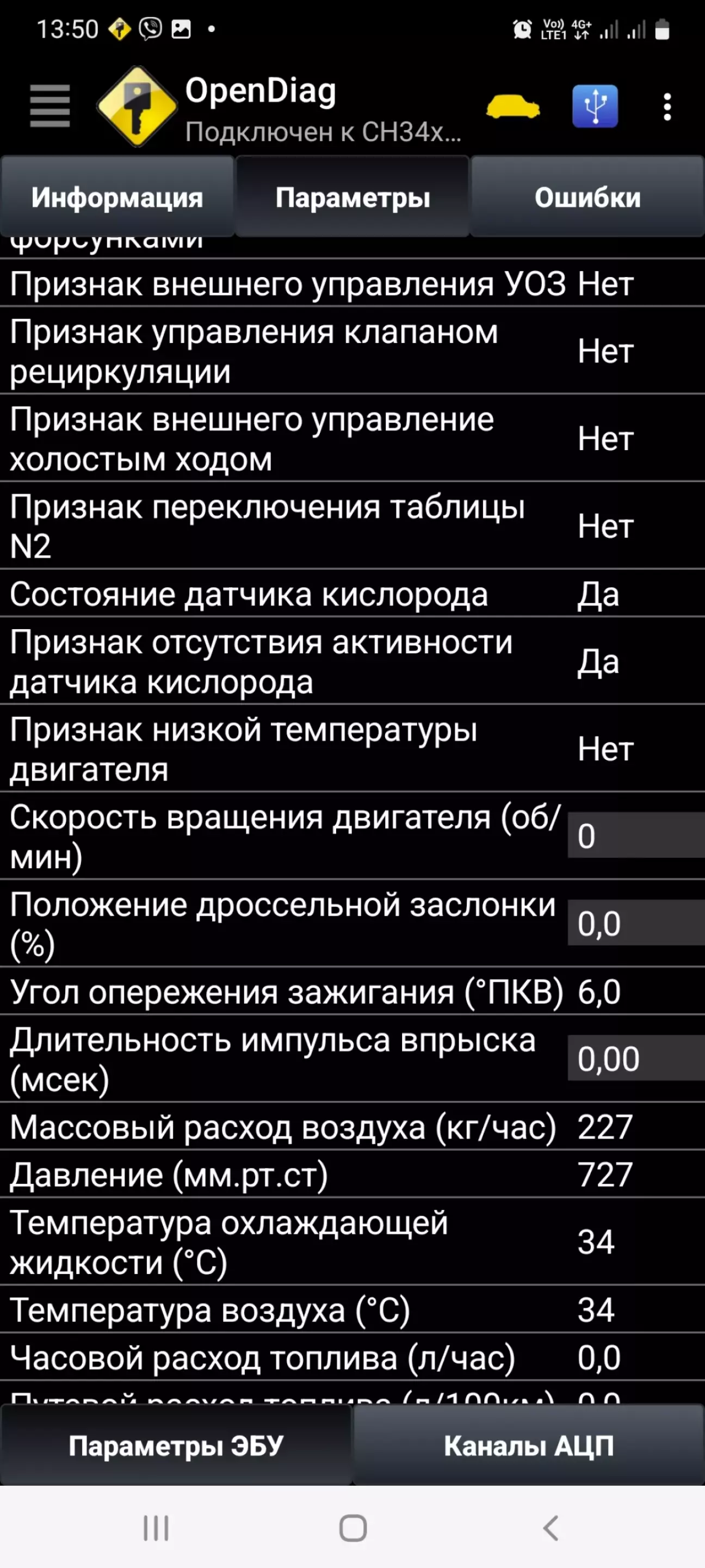Open recent apps from navigation bar
The image size is (705, 1568).
(156, 1528)
